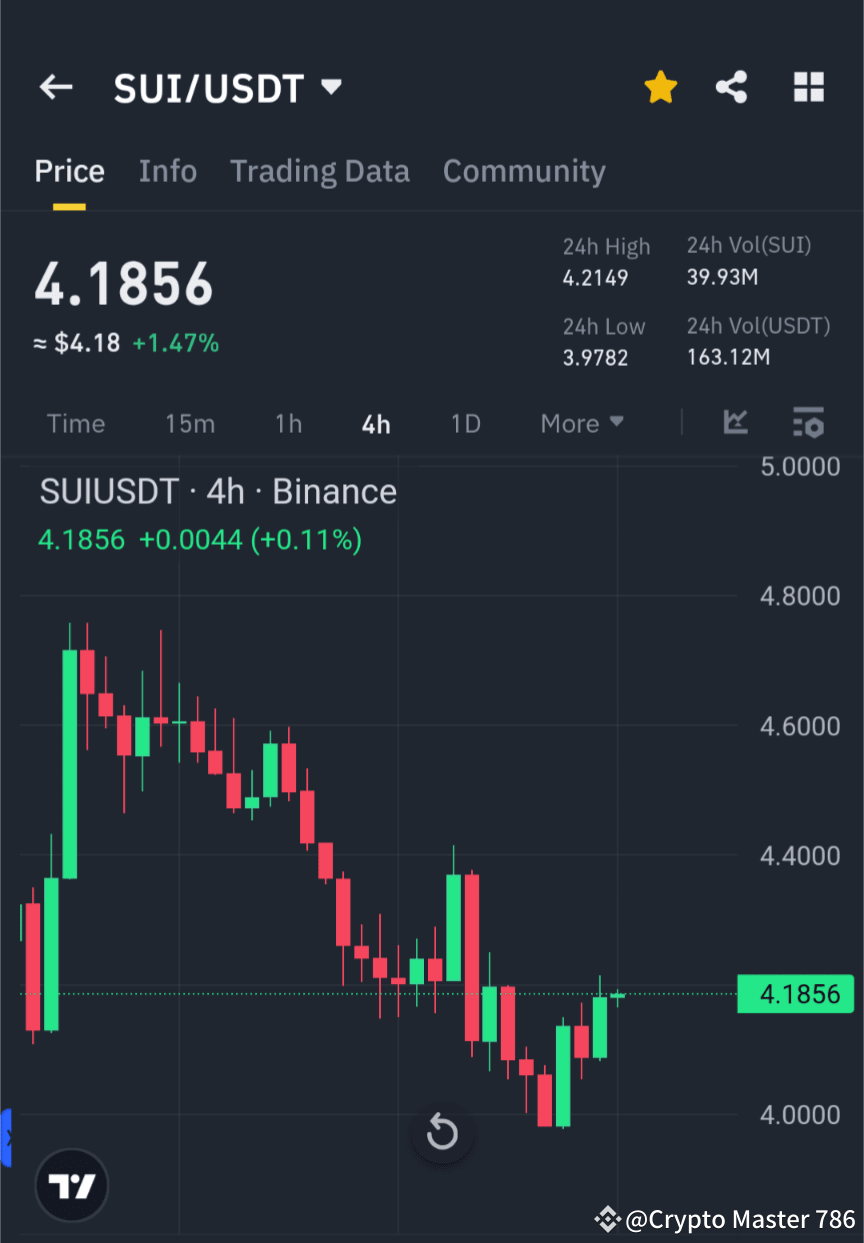
Task: Open the chart style selector icon
Action: 737,423
